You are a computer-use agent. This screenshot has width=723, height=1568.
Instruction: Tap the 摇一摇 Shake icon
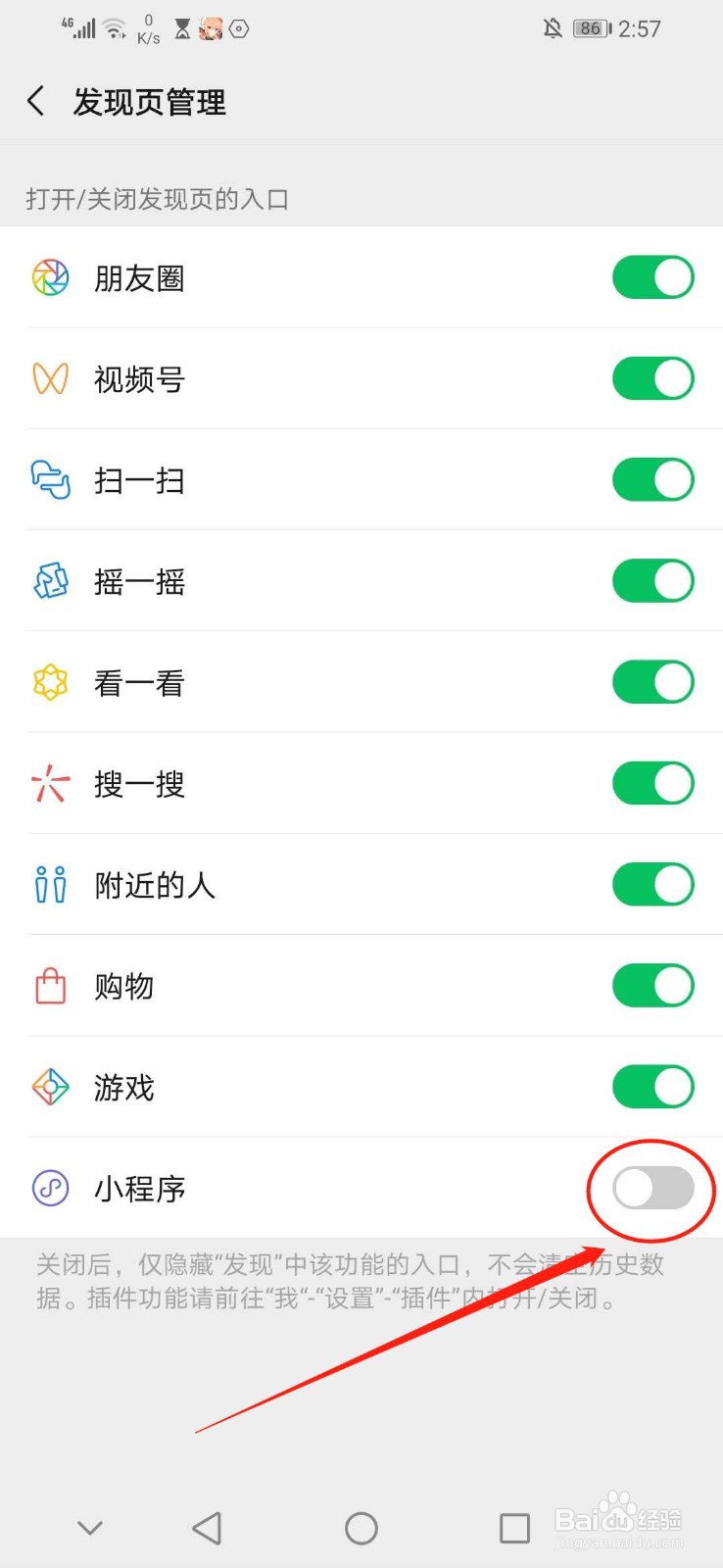pyautogui.click(x=50, y=581)
